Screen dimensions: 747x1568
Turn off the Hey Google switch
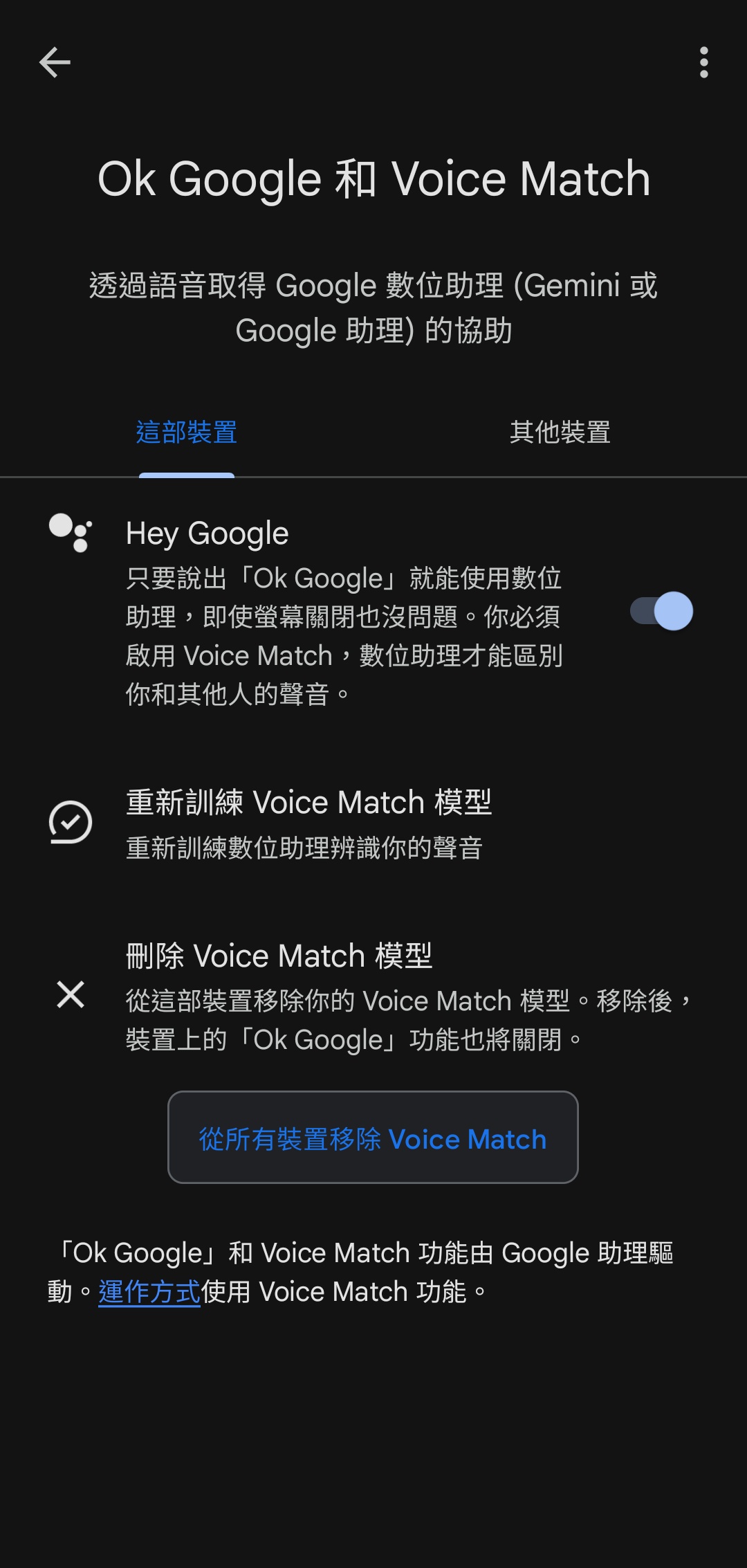point(661,611)
